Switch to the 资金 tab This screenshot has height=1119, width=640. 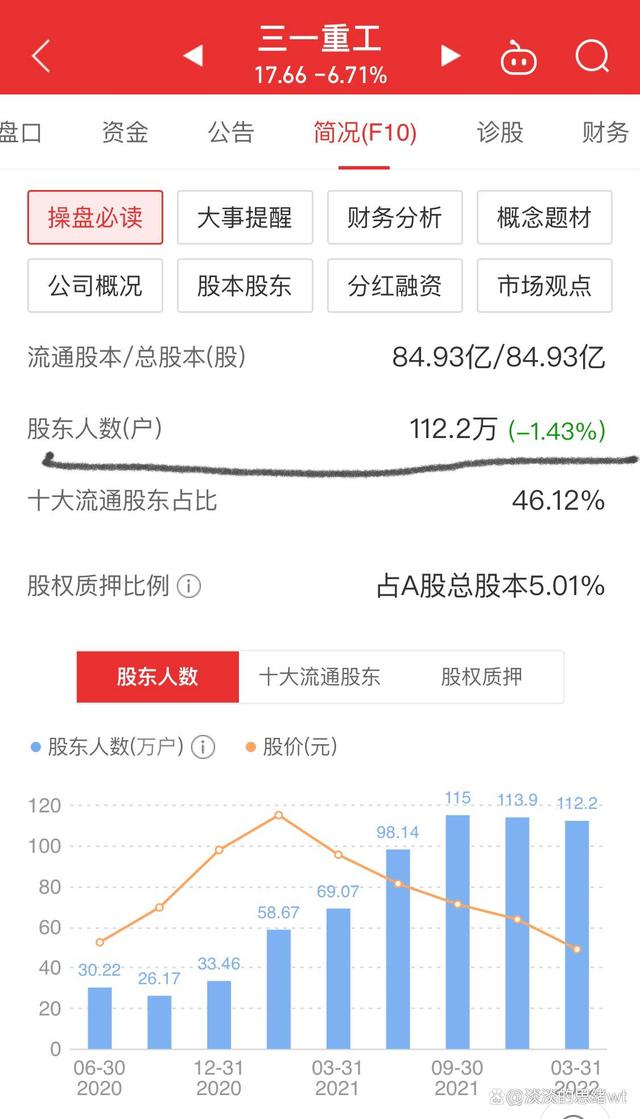(125, 132)
